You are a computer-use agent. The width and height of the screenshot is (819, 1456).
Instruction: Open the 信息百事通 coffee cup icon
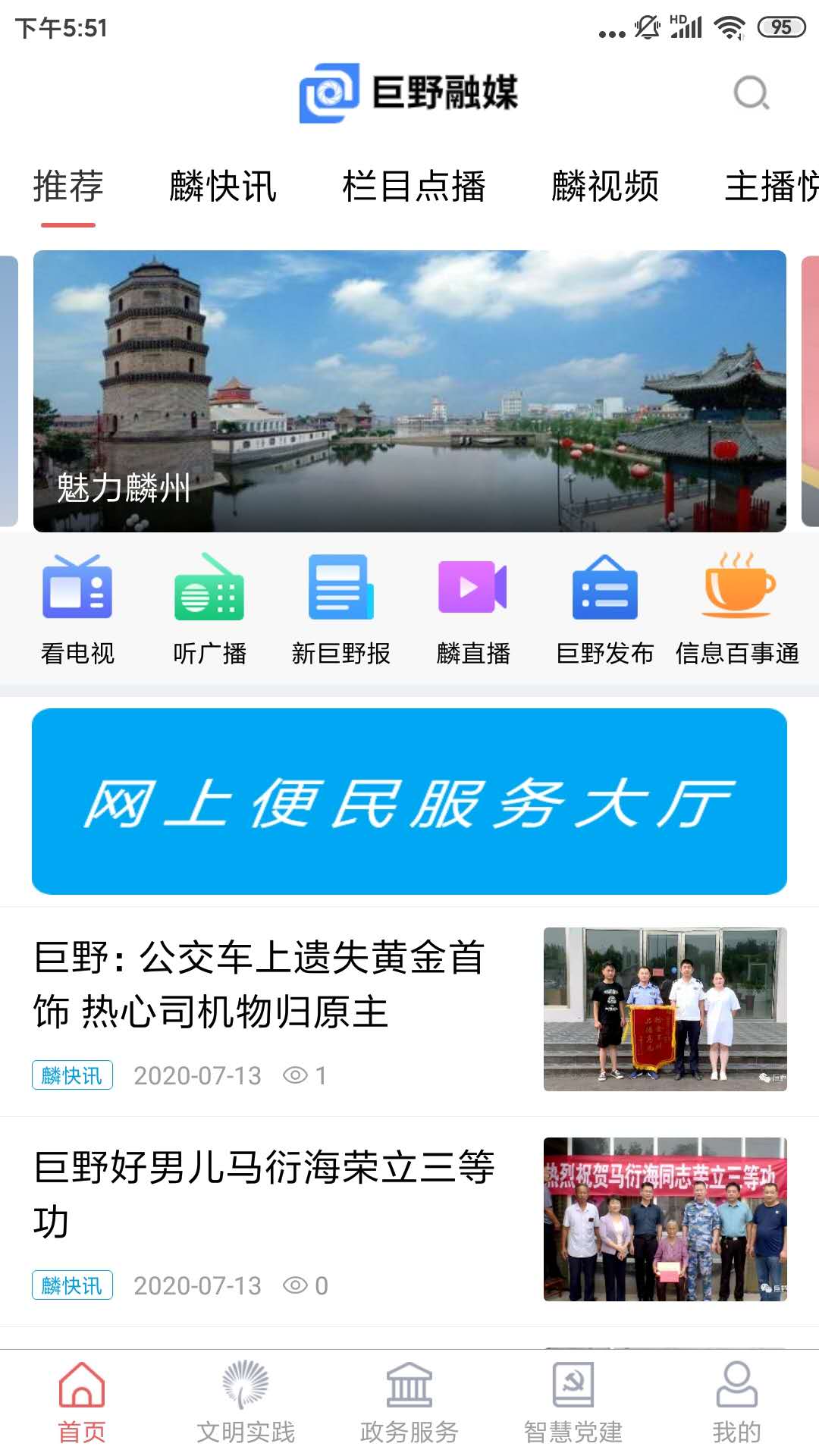[737, 603]
